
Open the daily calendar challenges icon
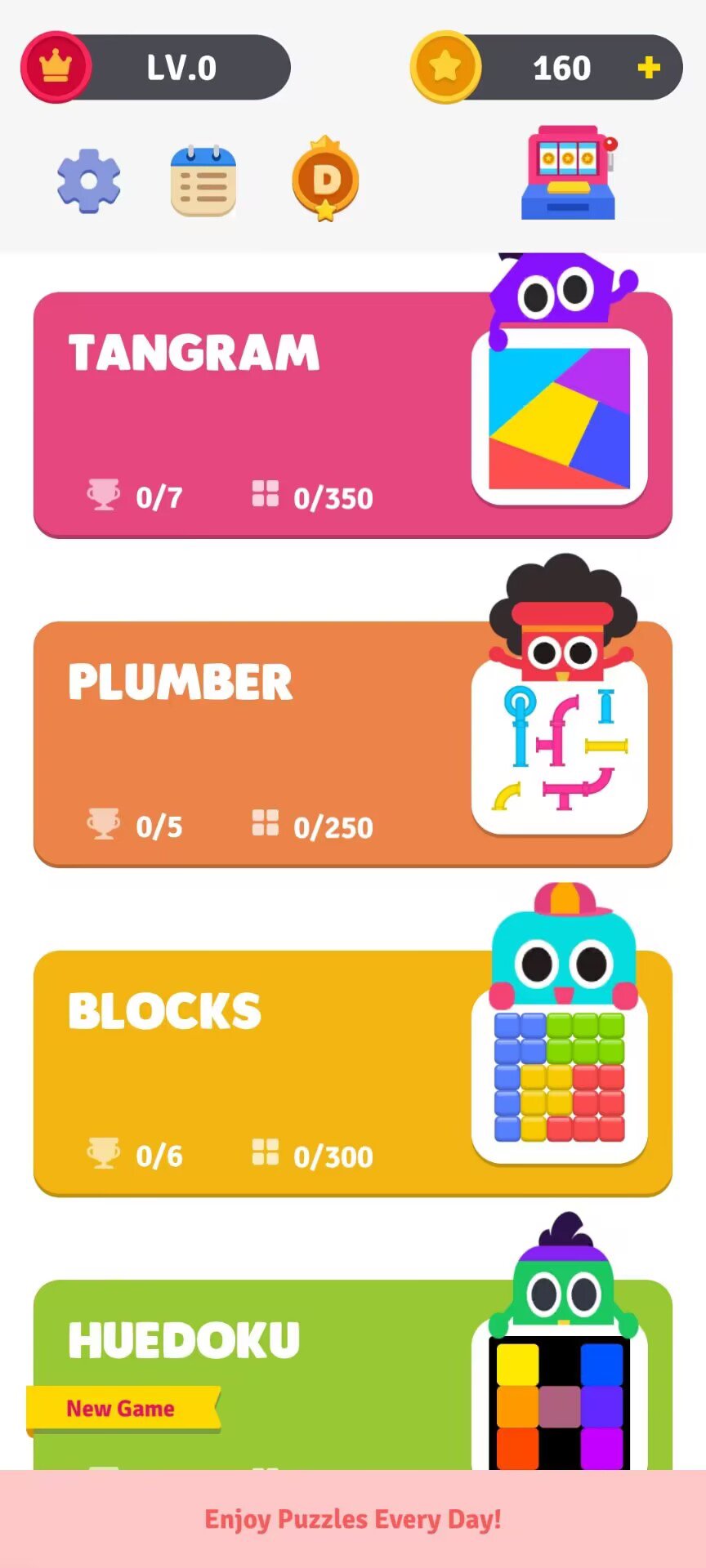click(x=202, y=181)
